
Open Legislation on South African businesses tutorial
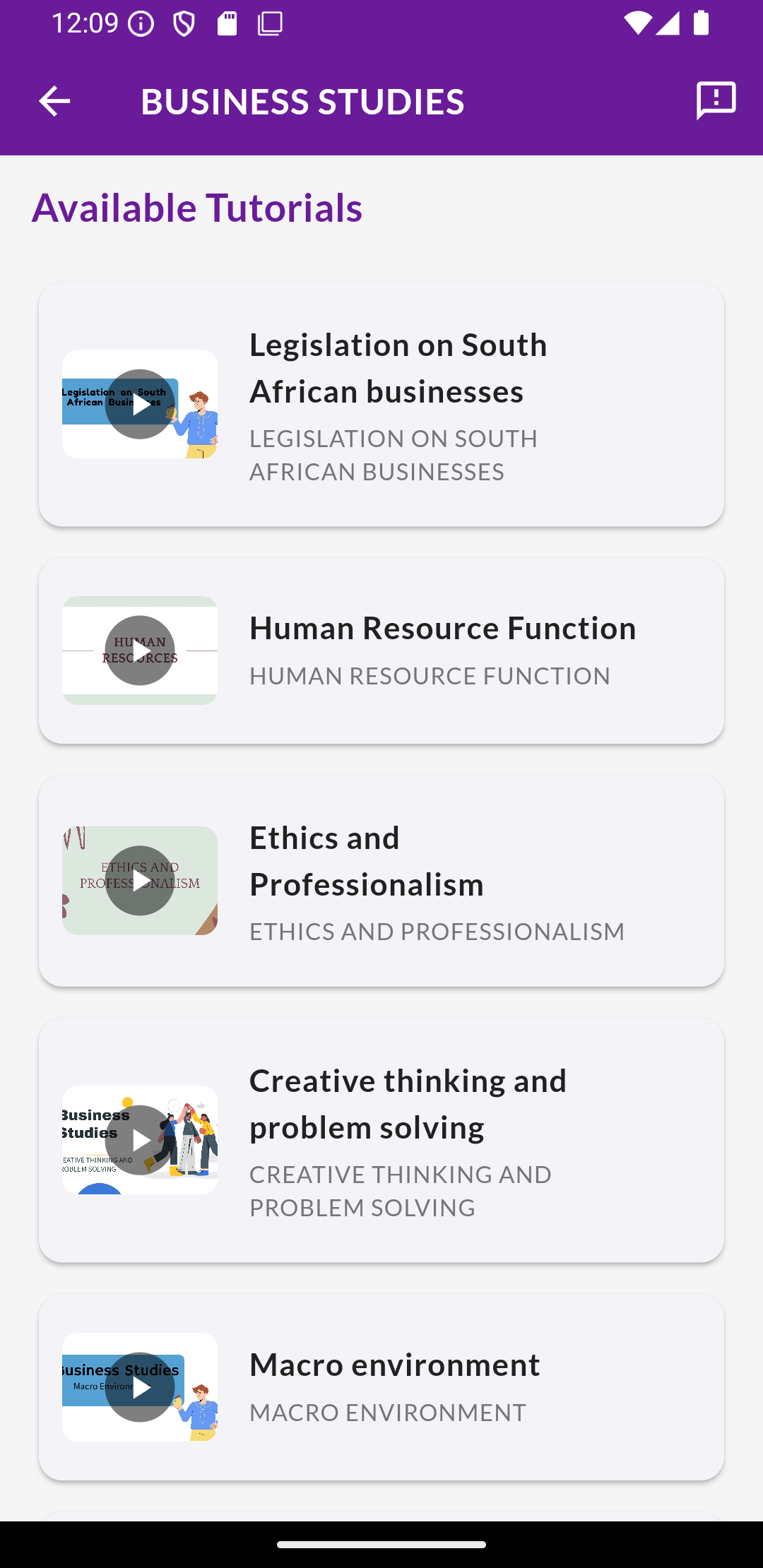pos(381,404)
